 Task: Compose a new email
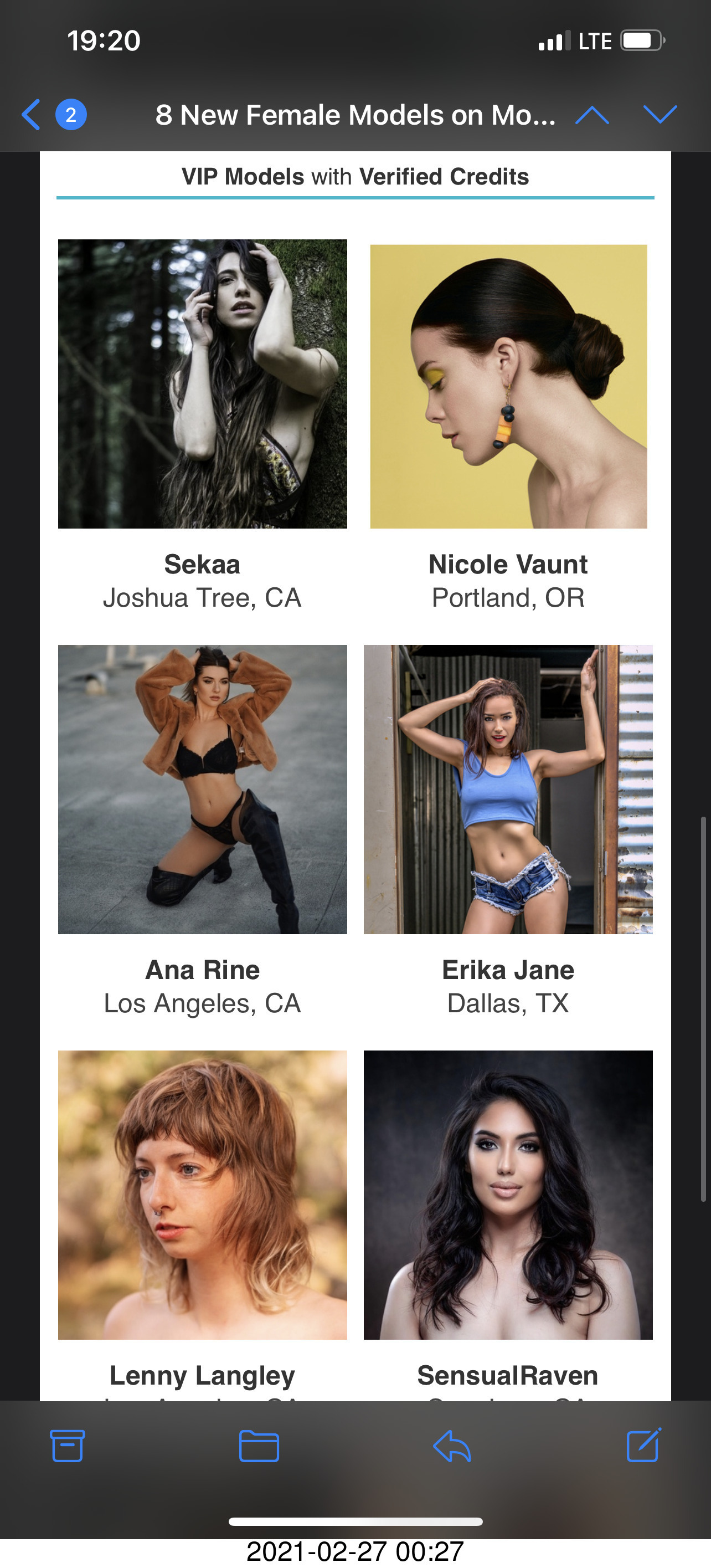click(643, 1445)
